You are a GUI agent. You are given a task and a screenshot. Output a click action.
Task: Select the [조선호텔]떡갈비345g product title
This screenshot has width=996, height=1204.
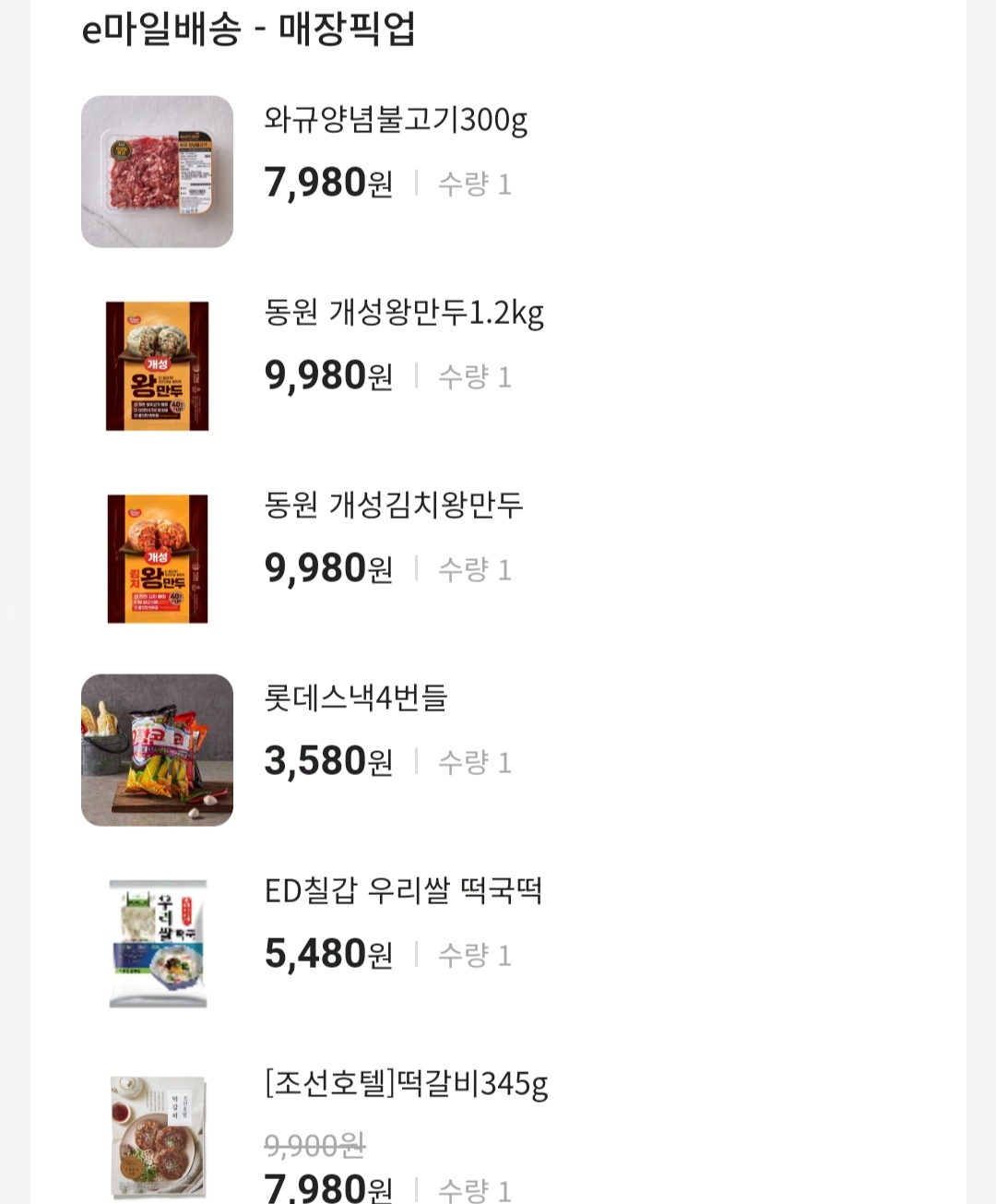[x=406, y=1085]
